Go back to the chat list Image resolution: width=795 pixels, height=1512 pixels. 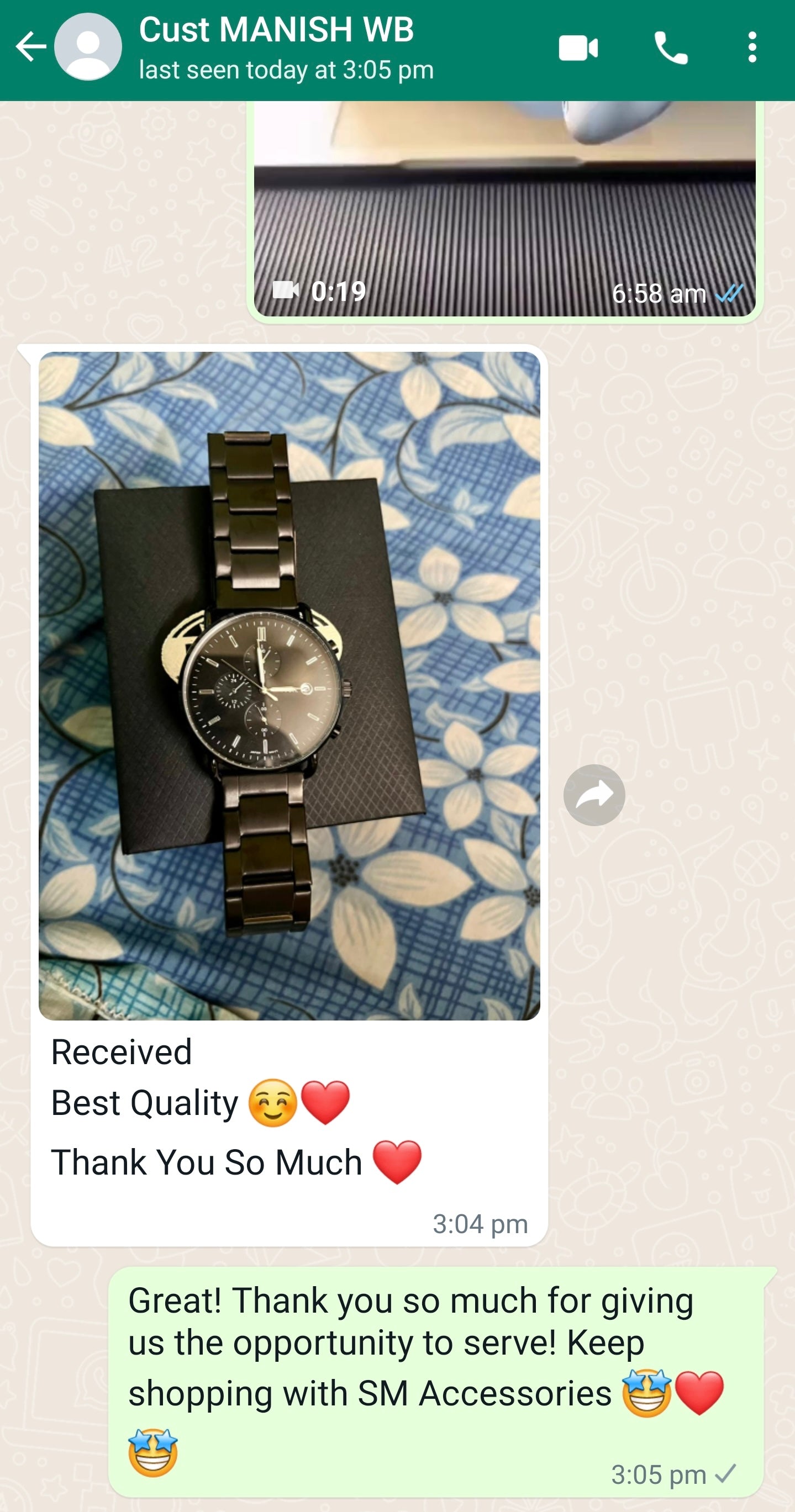tap(30, 47)
